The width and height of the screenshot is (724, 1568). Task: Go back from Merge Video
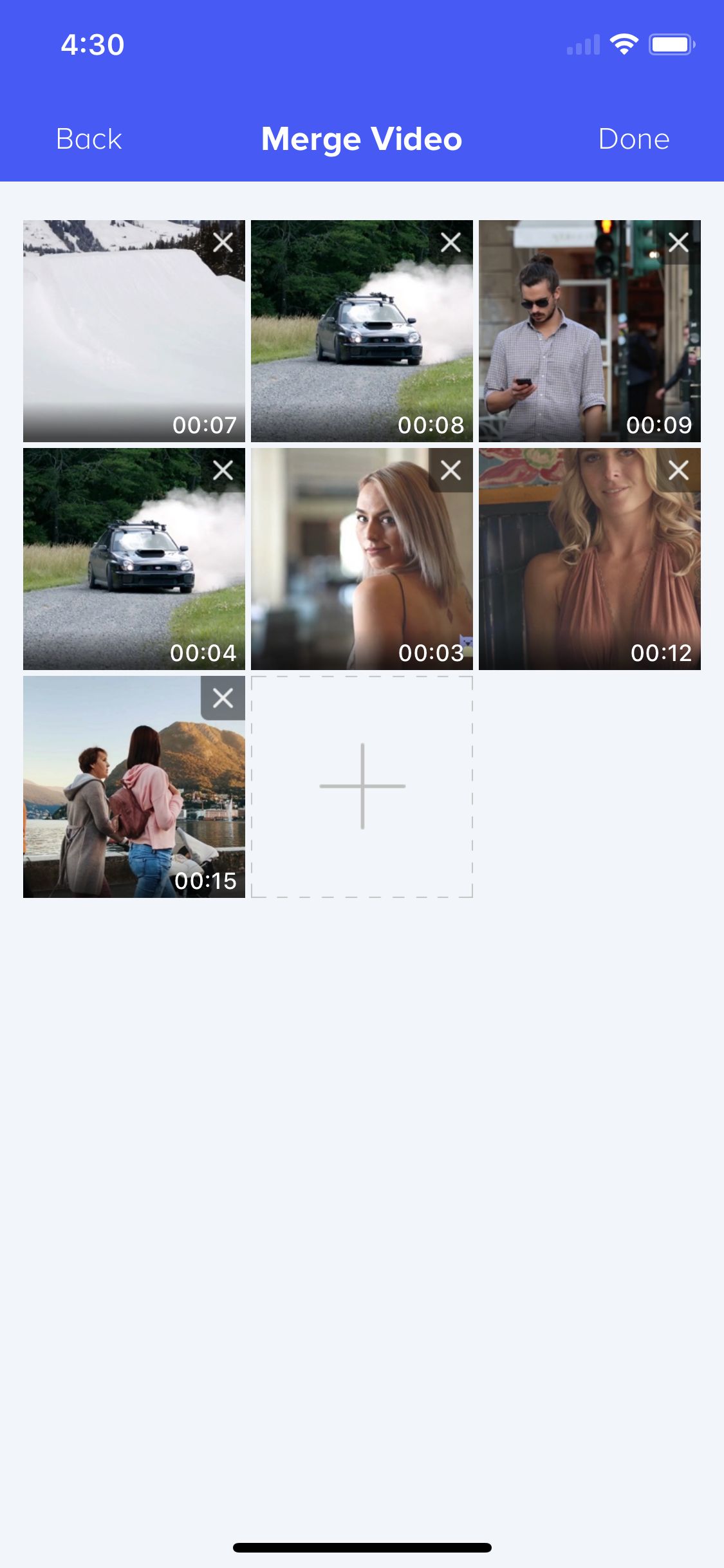[89, 139]
